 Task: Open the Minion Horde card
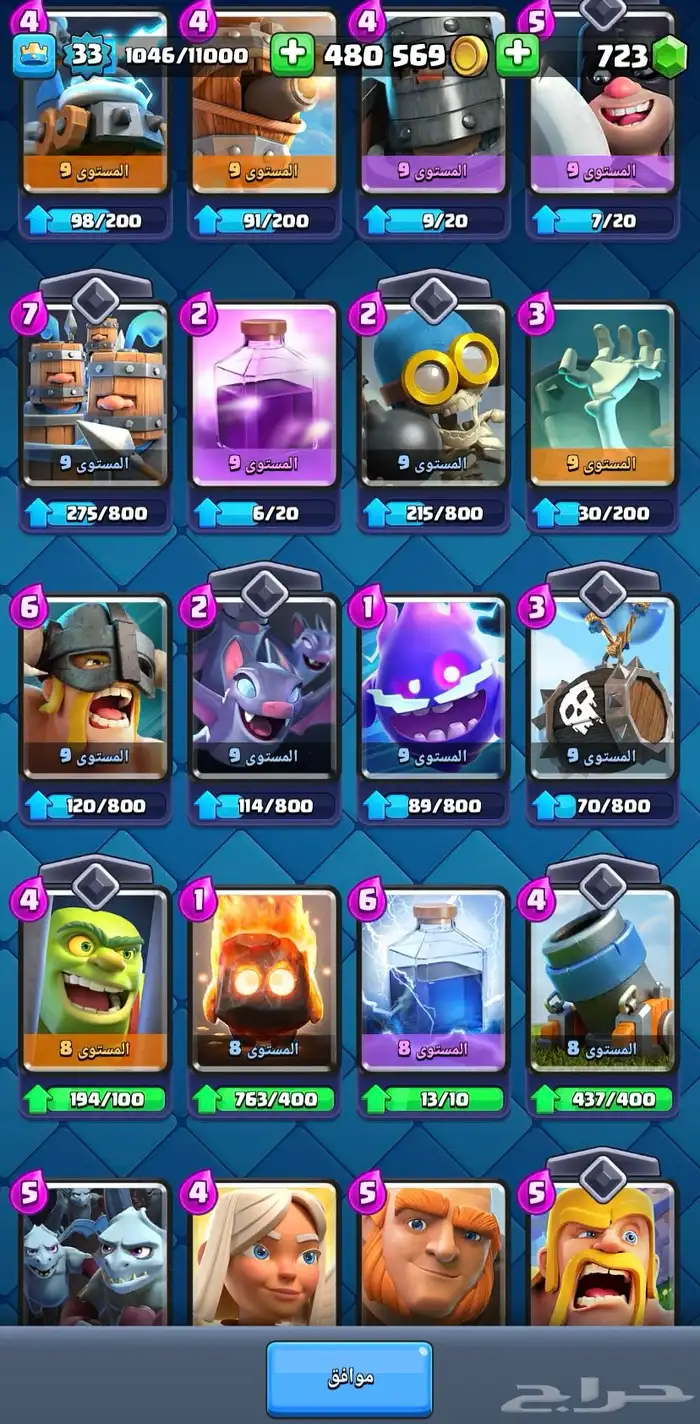[x=96, y=1255]
